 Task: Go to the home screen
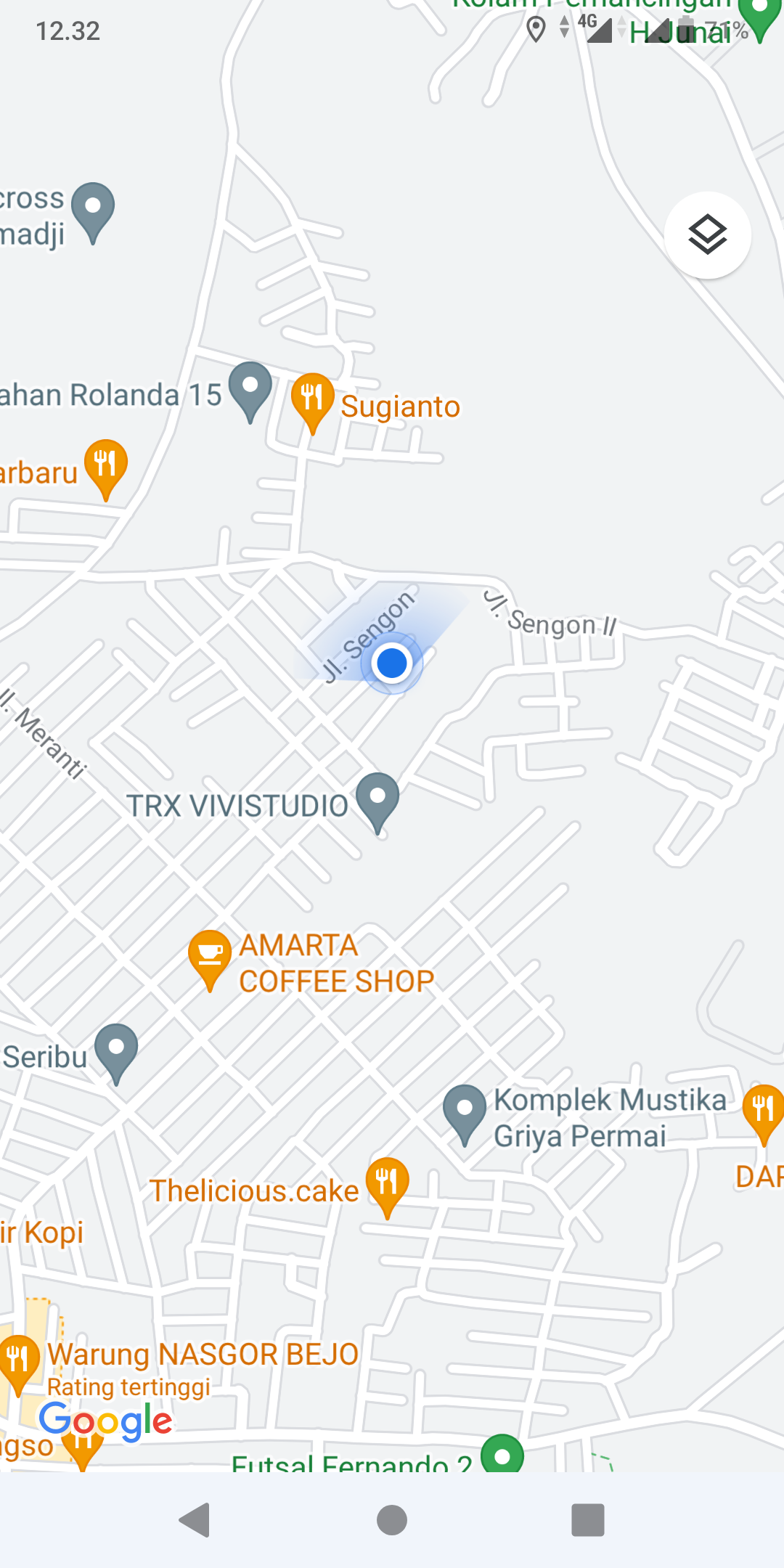pos(392,1520)
